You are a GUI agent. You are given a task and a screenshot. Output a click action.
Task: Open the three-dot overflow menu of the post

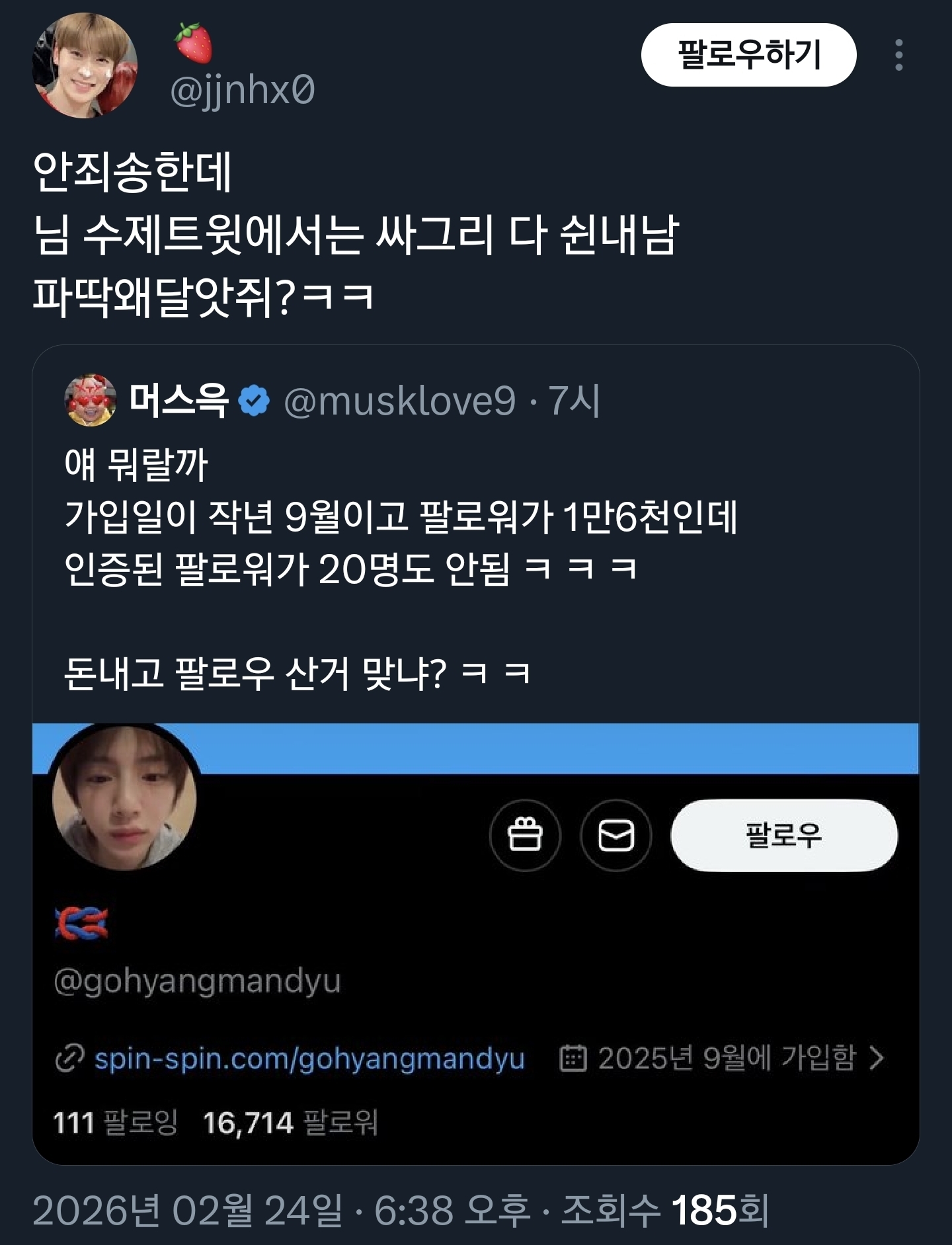pos(898,55)
